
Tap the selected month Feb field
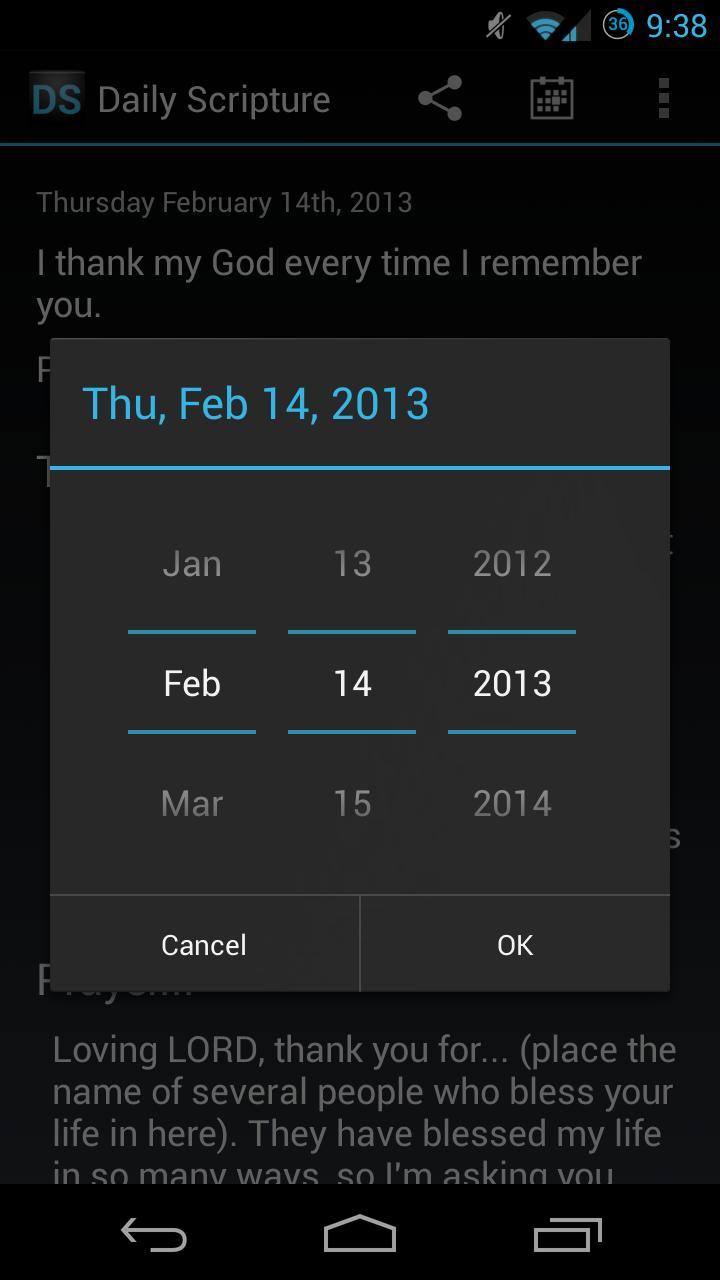192,684
